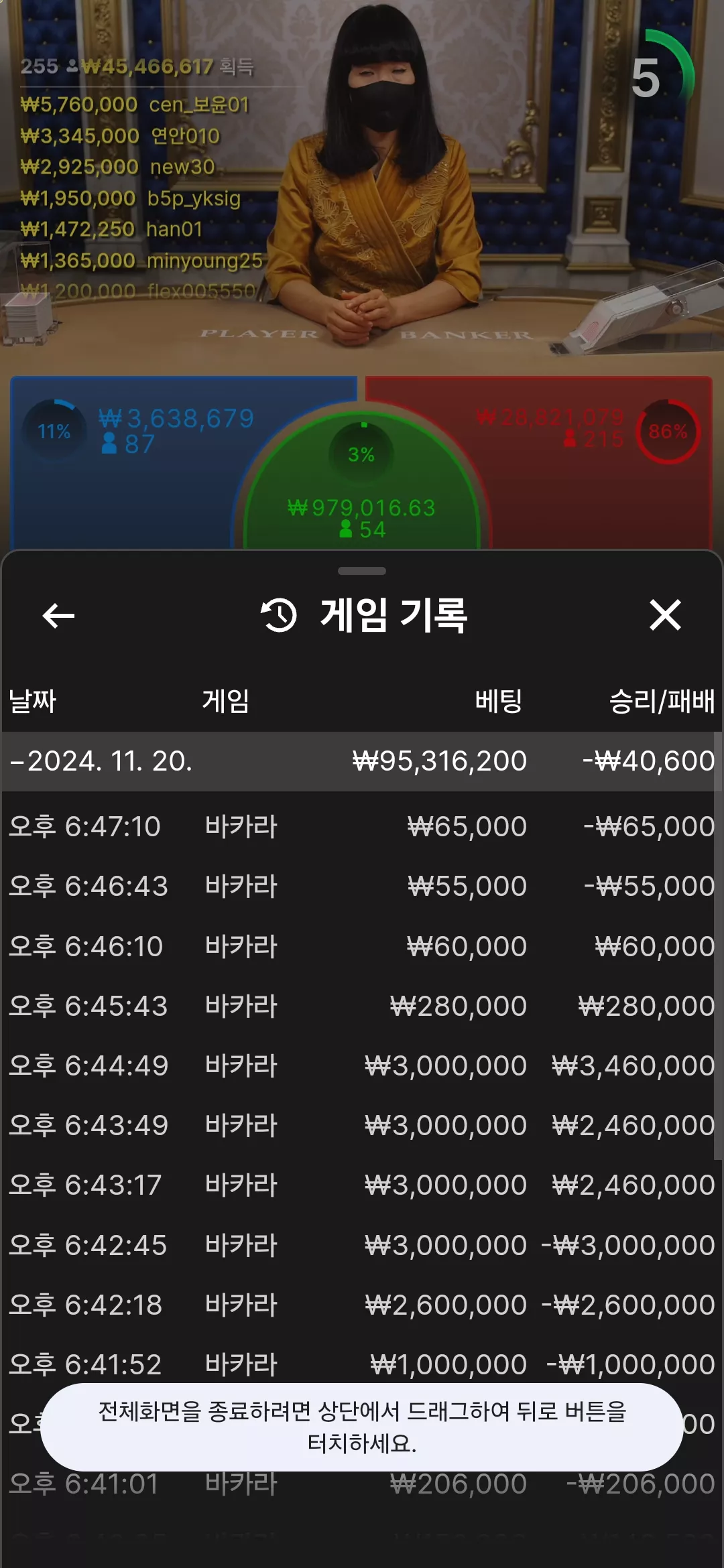Open the 오후 6:46:43 바카라 record
Viewport: 724px width, 1568px height.
click(x=362, y=886)
